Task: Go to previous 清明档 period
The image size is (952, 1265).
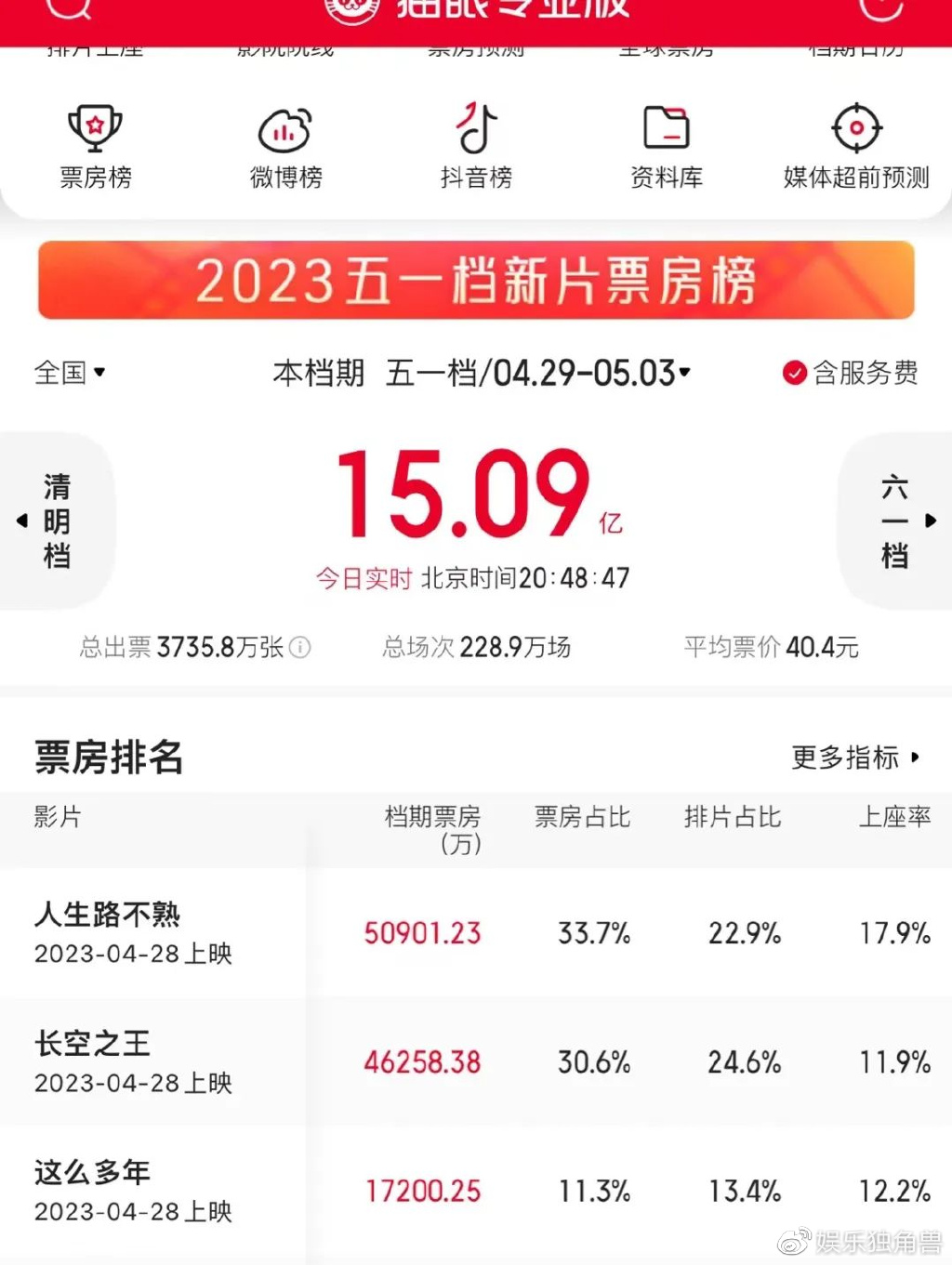Action: pos(54,520)
